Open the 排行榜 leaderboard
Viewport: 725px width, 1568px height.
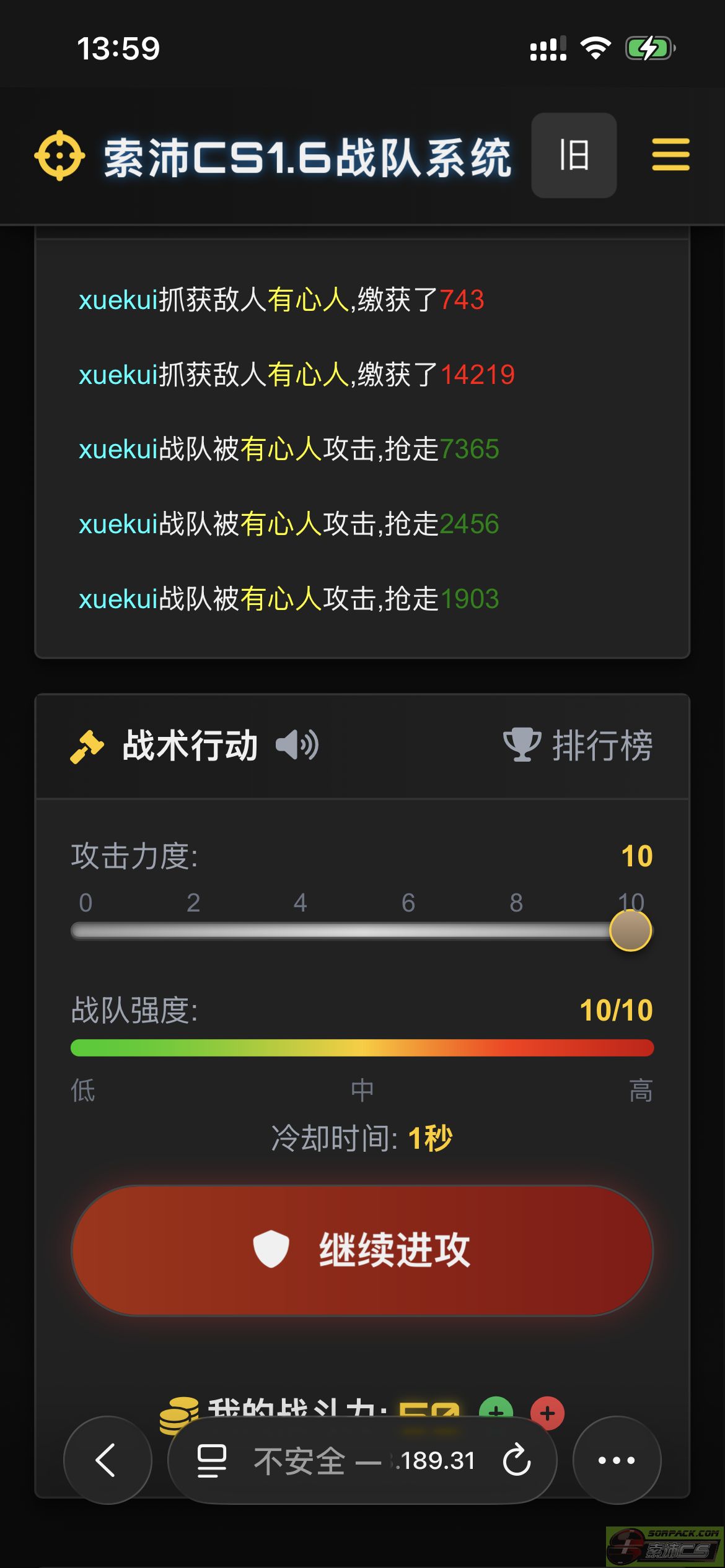coord(578,744)
